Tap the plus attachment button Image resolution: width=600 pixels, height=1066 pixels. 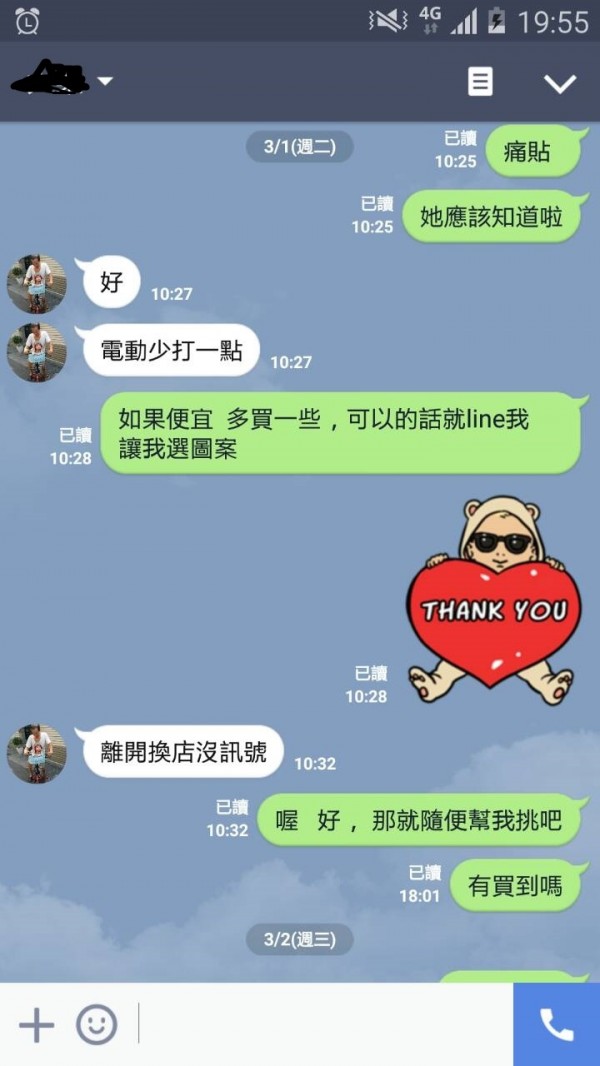point(36,1025)
